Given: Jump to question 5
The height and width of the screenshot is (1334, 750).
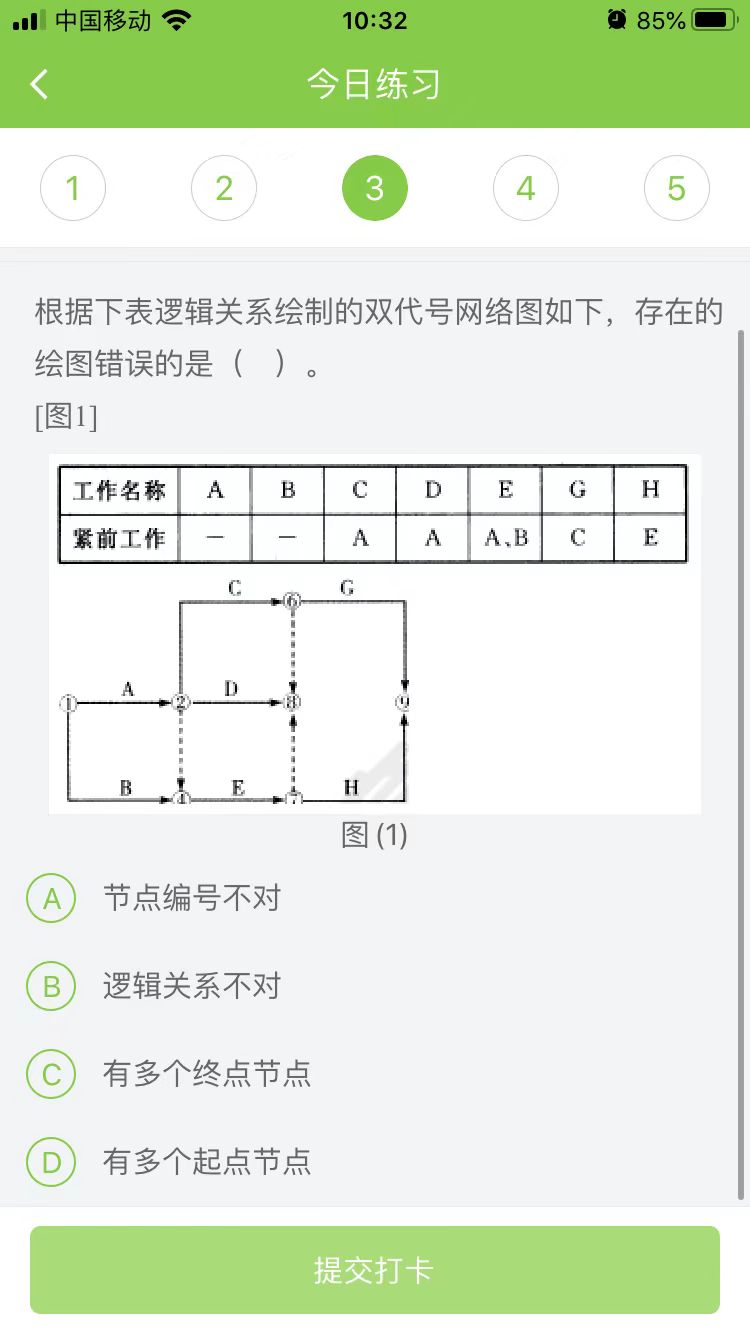Looking at the screenshot, I should pos(677,188).
